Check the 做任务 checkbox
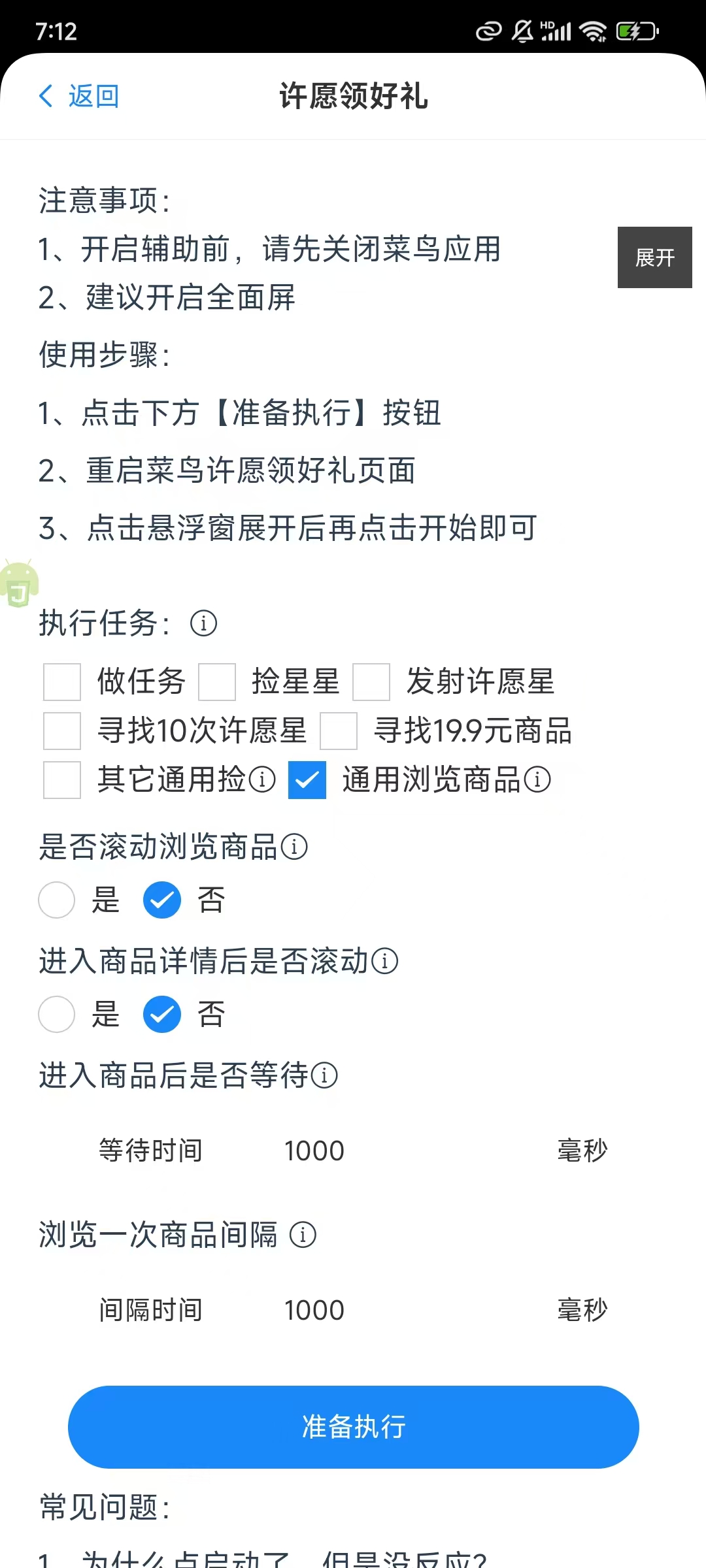 tap(62, 682)
